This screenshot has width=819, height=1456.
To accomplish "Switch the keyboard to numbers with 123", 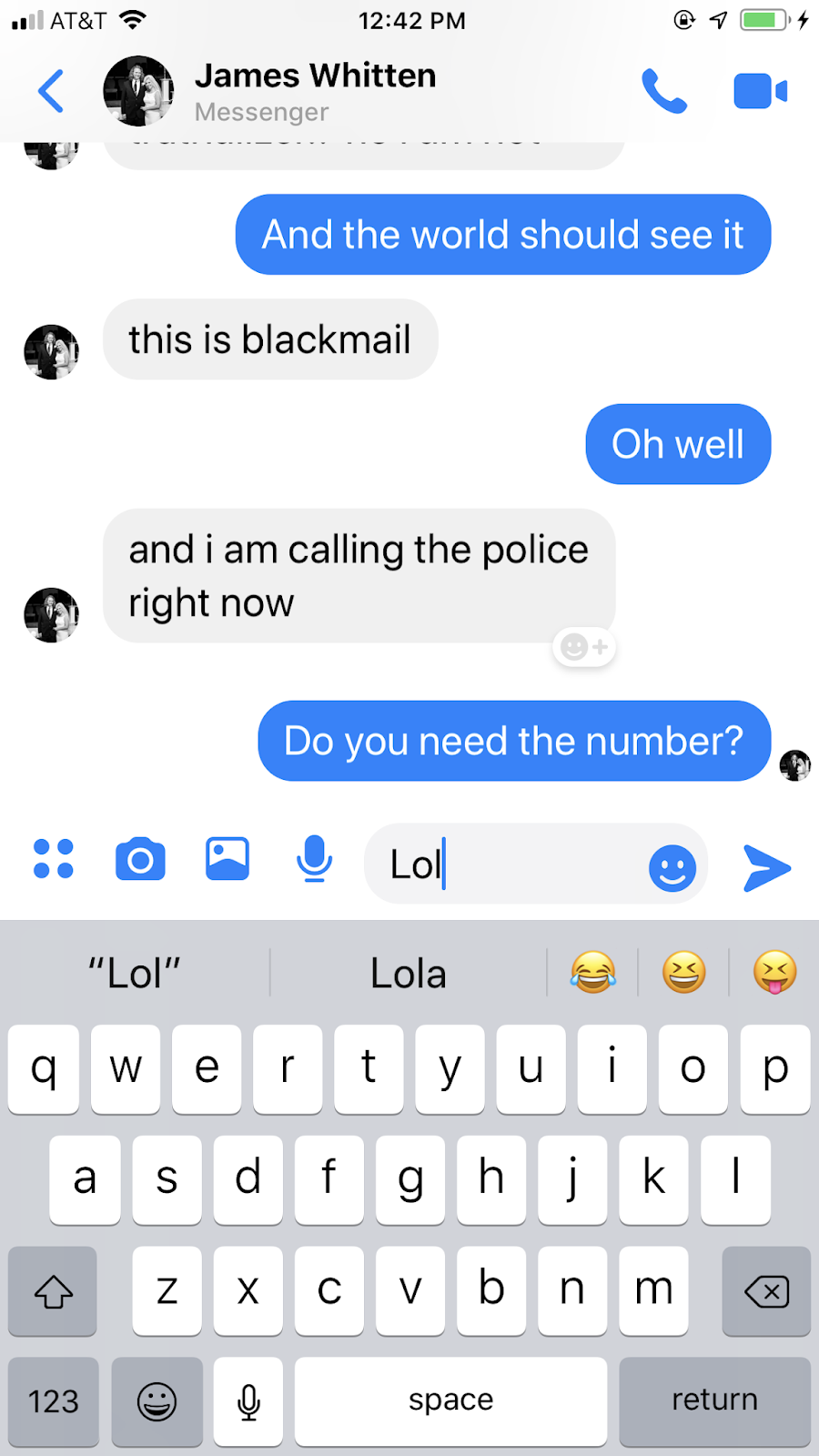I will click(x=53, y=1401).
